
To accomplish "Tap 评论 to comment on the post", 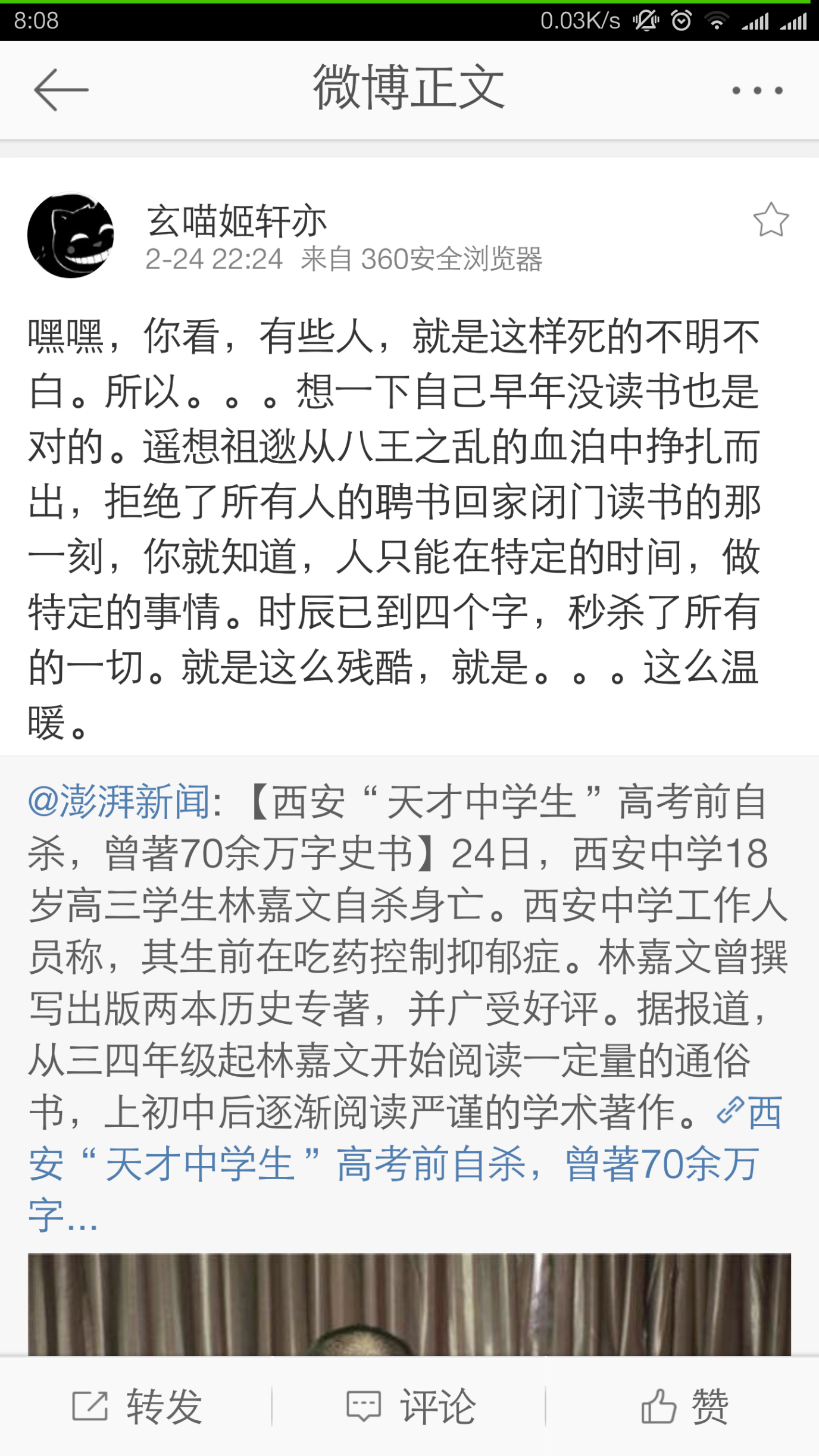I will click(411, 1406).
